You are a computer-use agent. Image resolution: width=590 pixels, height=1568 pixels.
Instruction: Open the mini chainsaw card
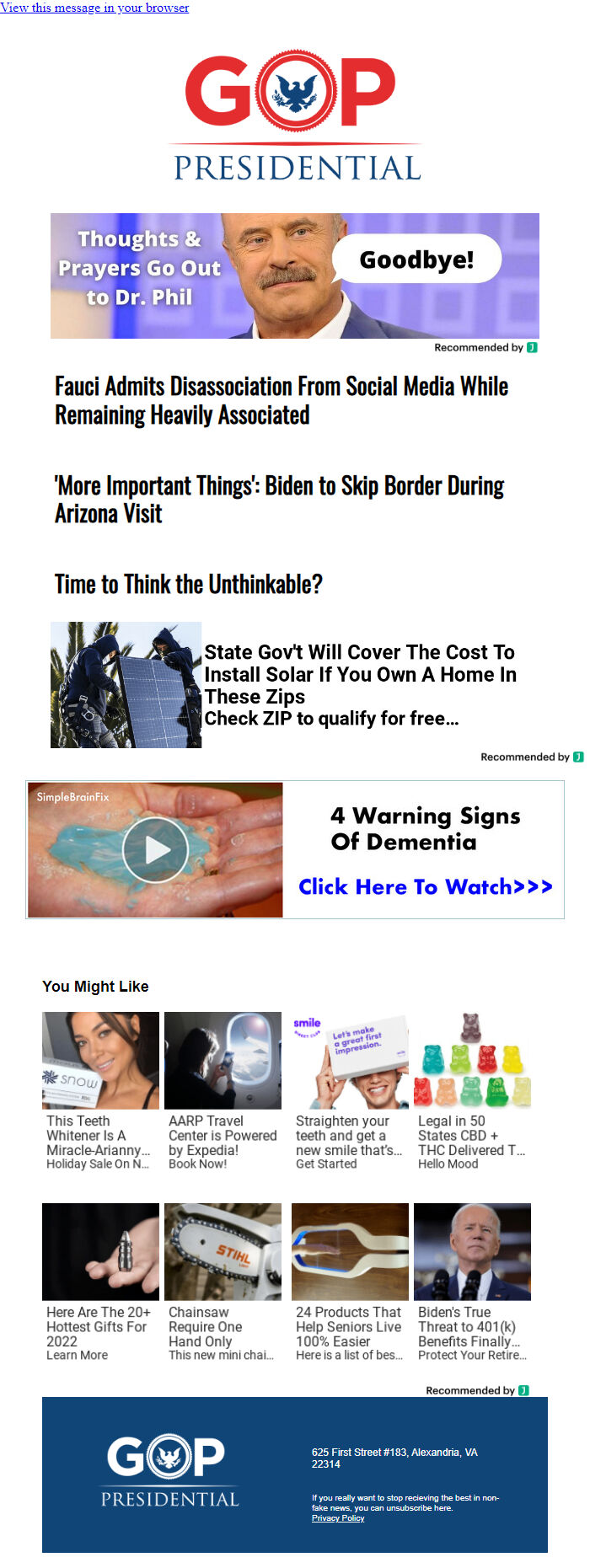click(223, 1282)
